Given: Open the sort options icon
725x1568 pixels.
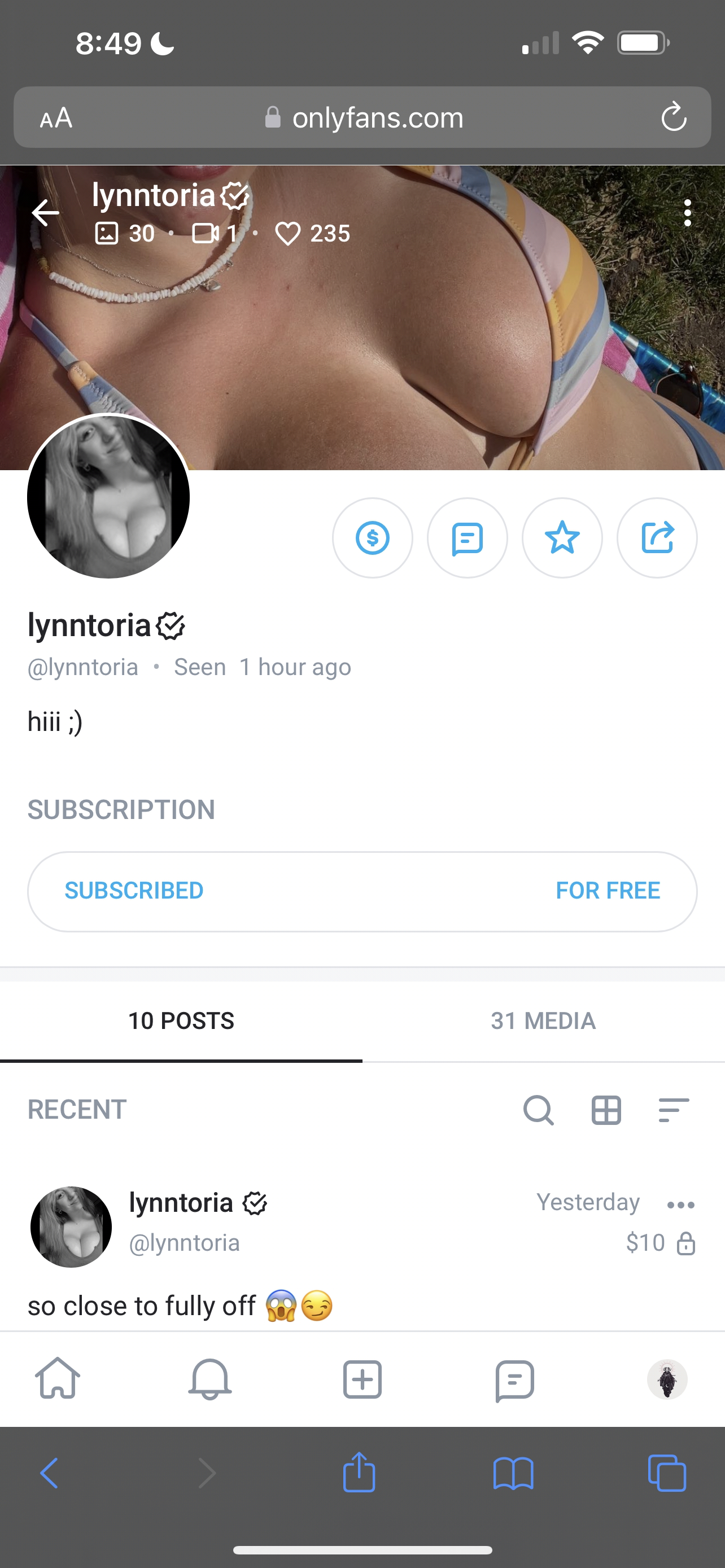Looking at the screenshot, I should point(674,1110).
